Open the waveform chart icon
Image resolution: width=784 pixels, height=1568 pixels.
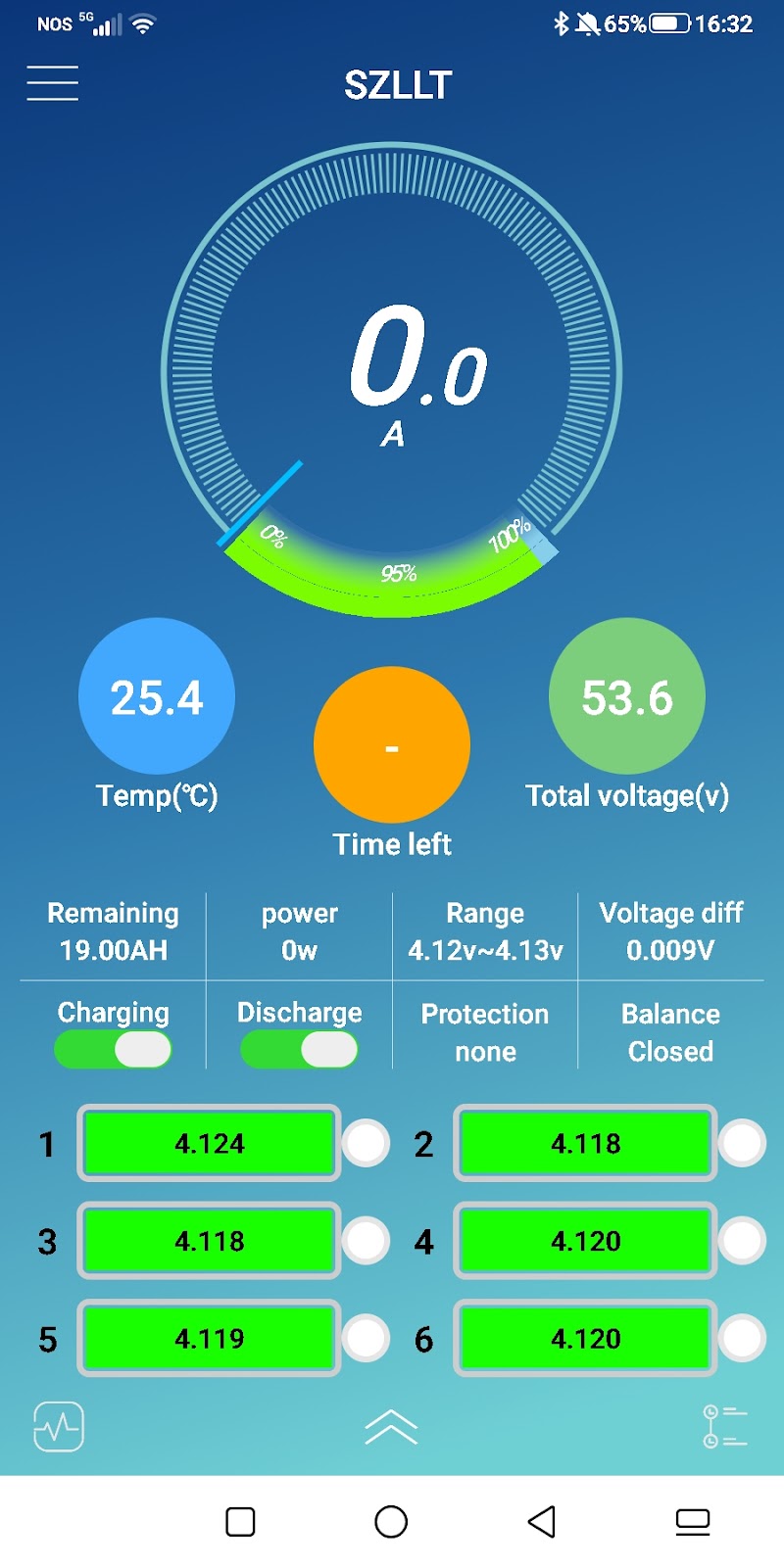[59, 1426]
